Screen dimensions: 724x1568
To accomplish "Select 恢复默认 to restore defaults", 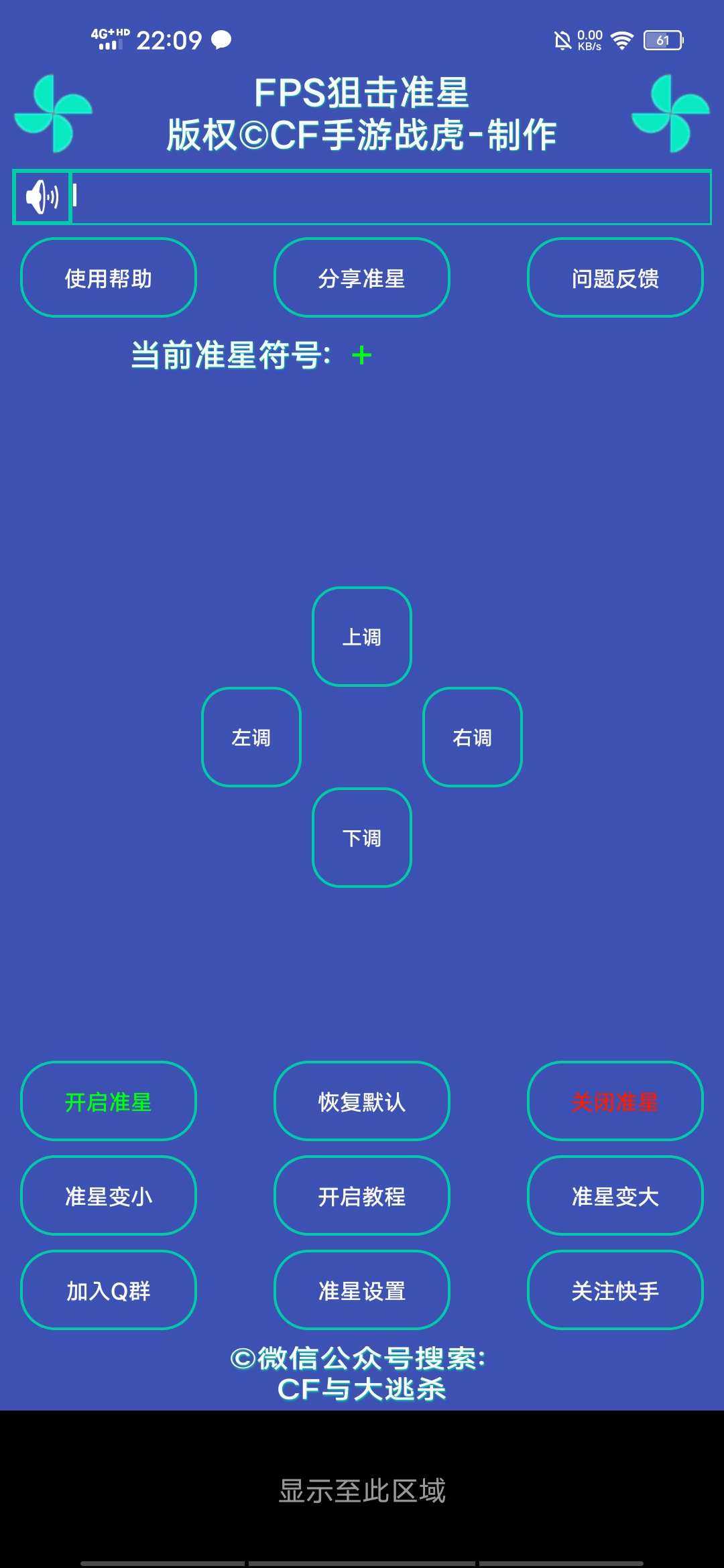I will click(x=362, y=1101).
